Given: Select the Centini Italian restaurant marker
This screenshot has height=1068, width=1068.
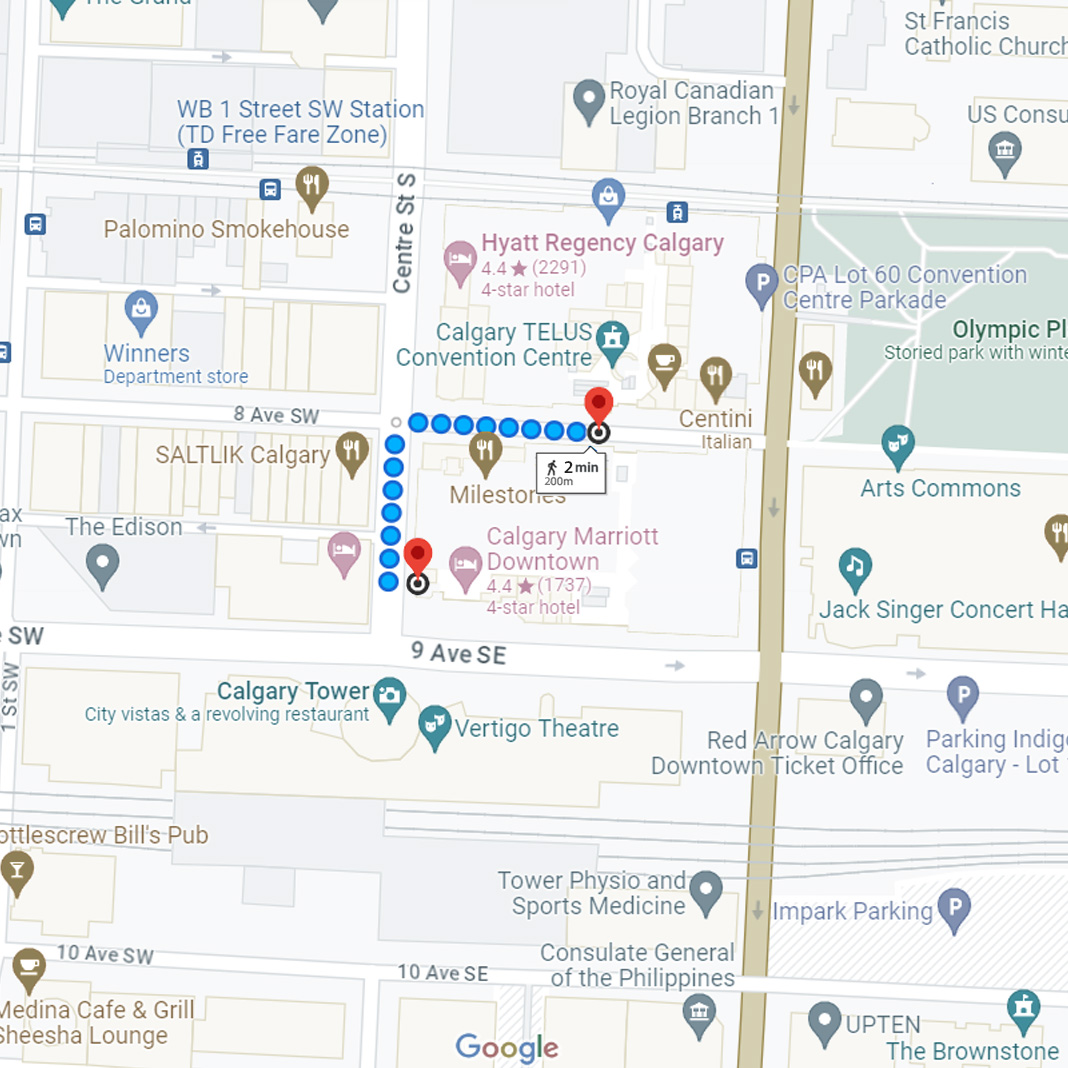Looking at the screenshot, I should (x=716, y=376).
